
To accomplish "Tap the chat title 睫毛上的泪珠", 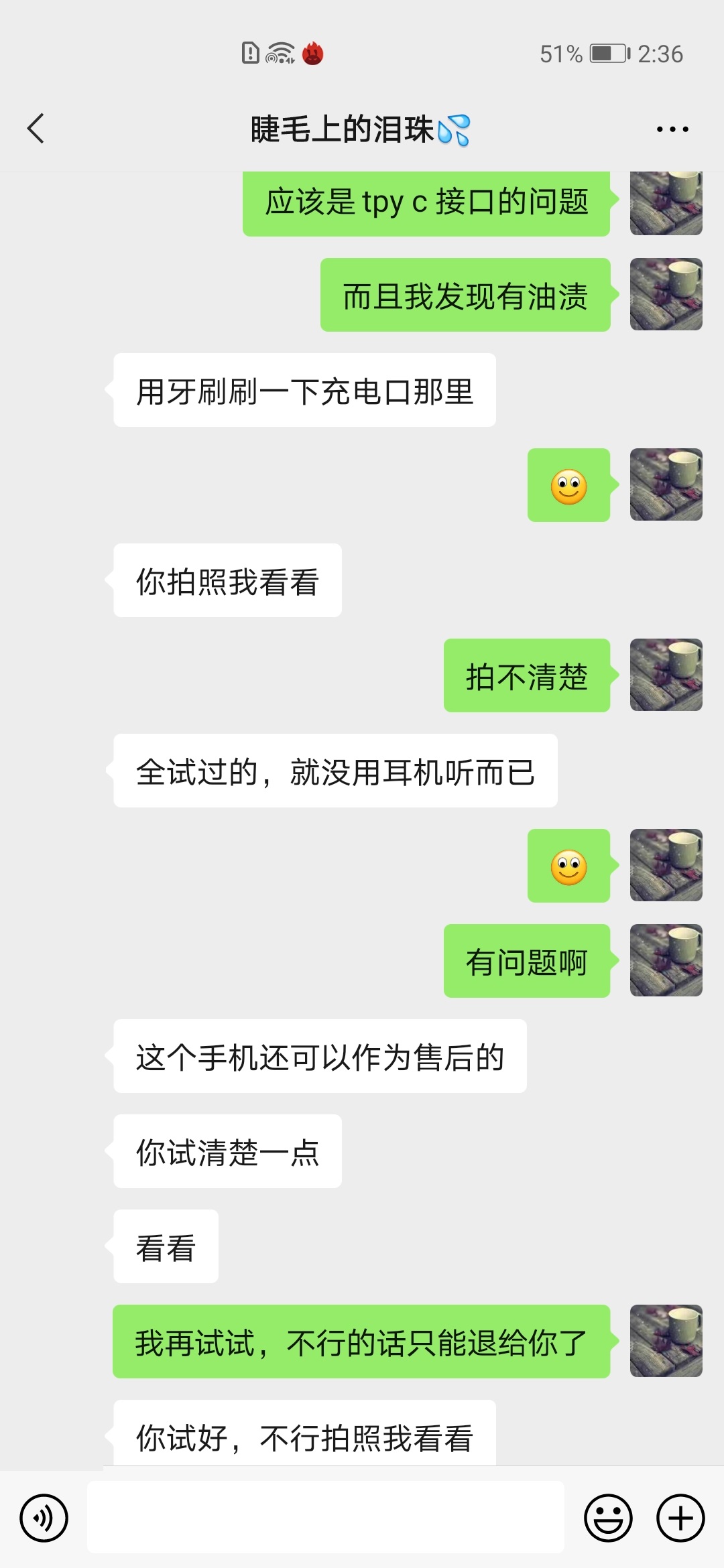I will 359,131.
